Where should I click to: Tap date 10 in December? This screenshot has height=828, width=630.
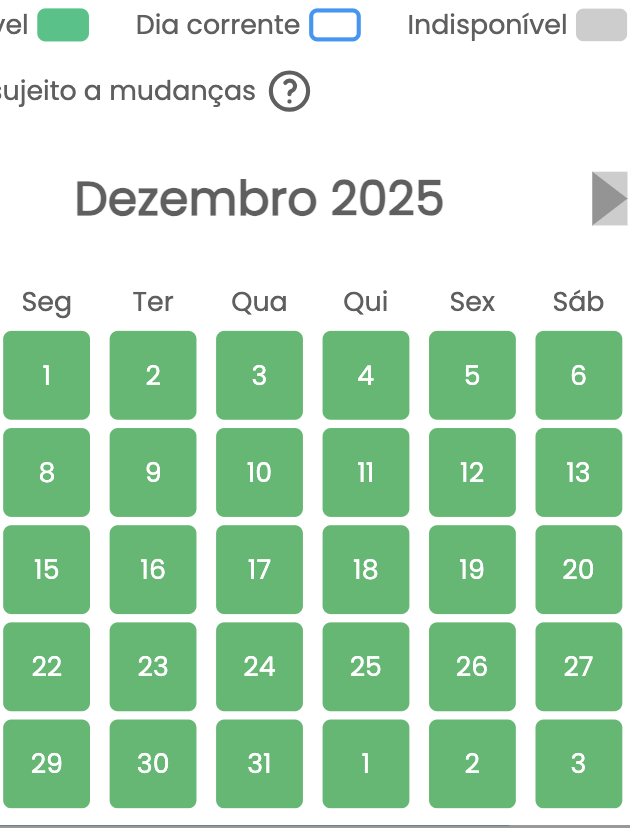pos(259,472)
